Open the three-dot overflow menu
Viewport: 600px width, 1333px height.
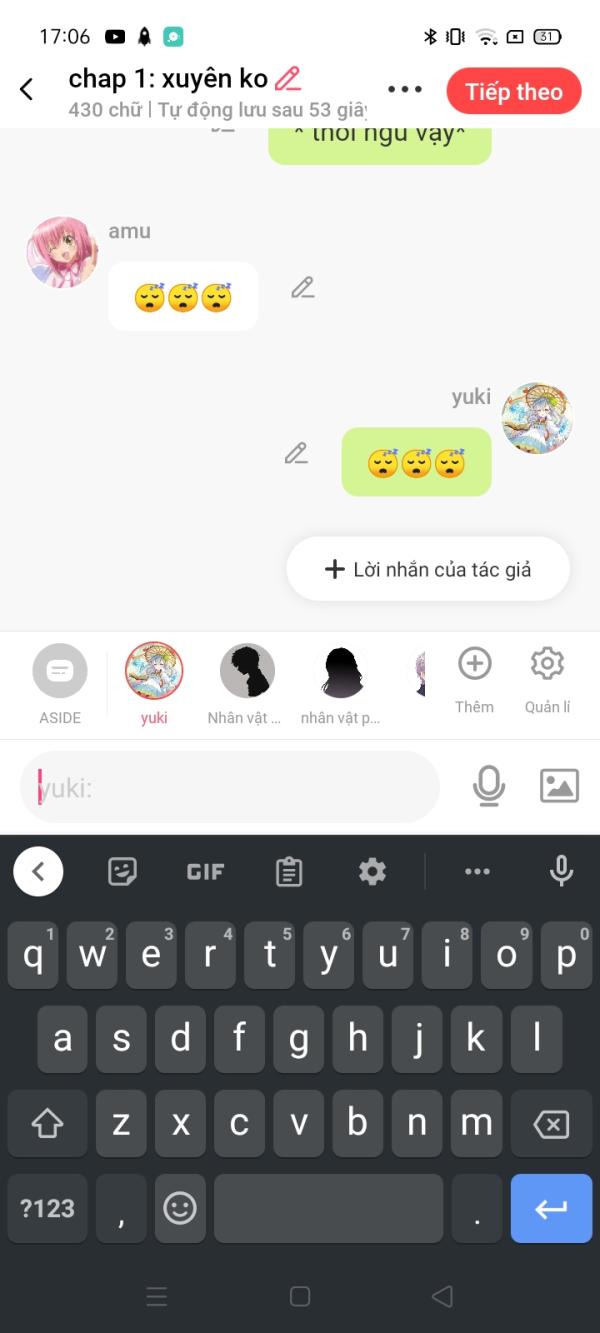pyautogui.click(x=404, y=90)
